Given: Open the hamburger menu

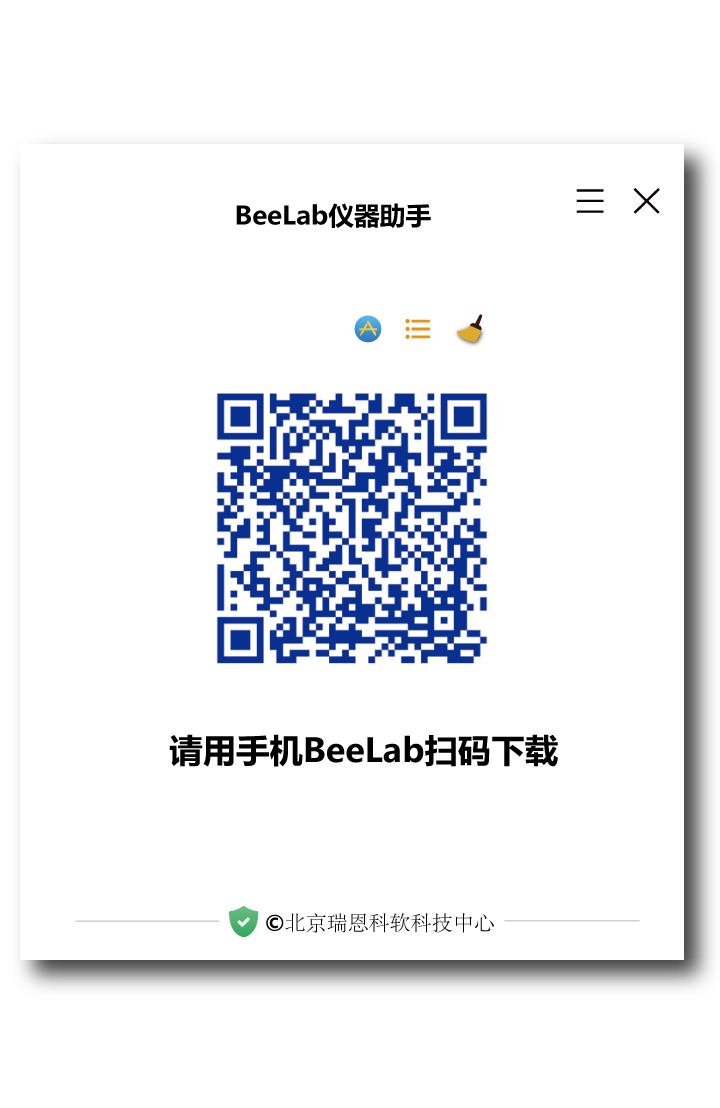Looking at the screenshot, I should pos(590,201).
